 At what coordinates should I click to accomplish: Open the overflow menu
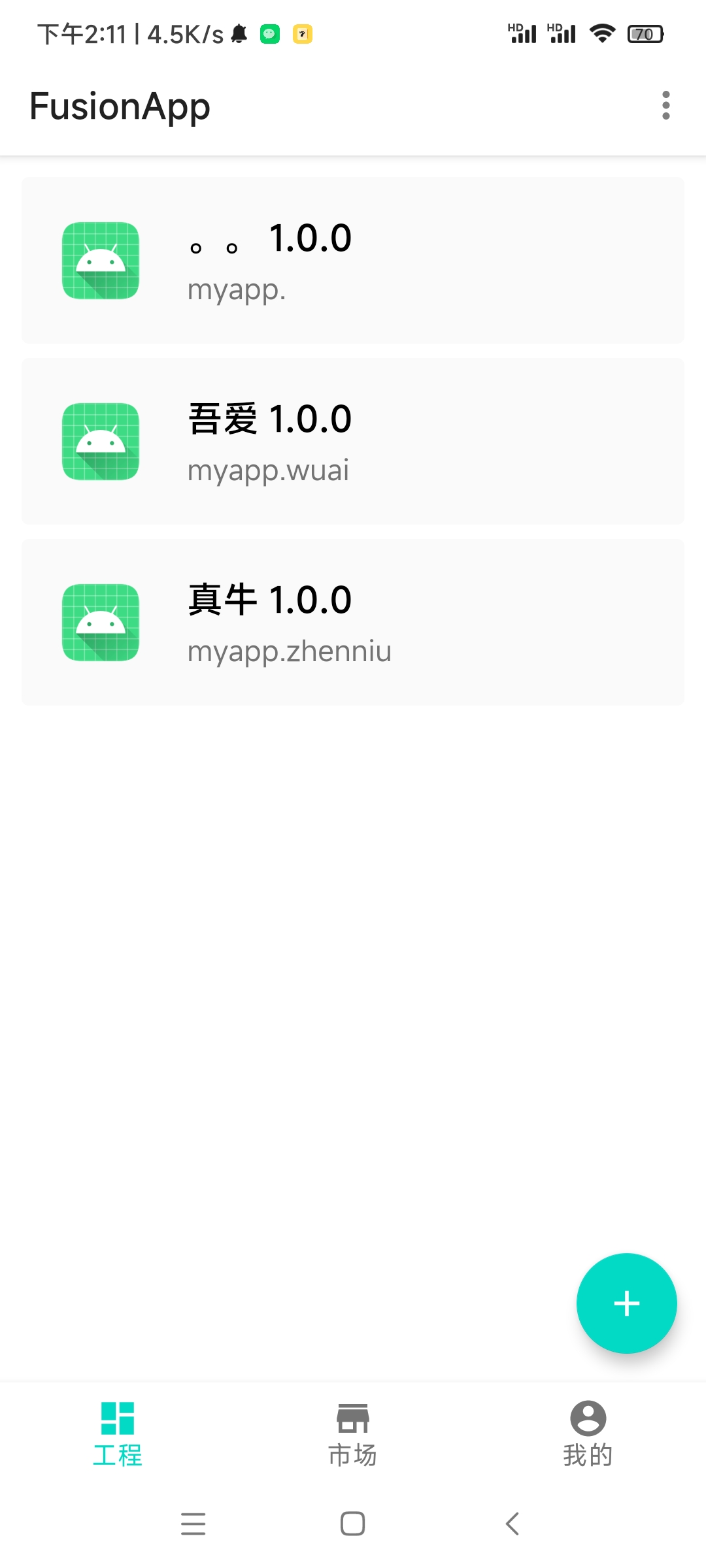pos(665,105)
